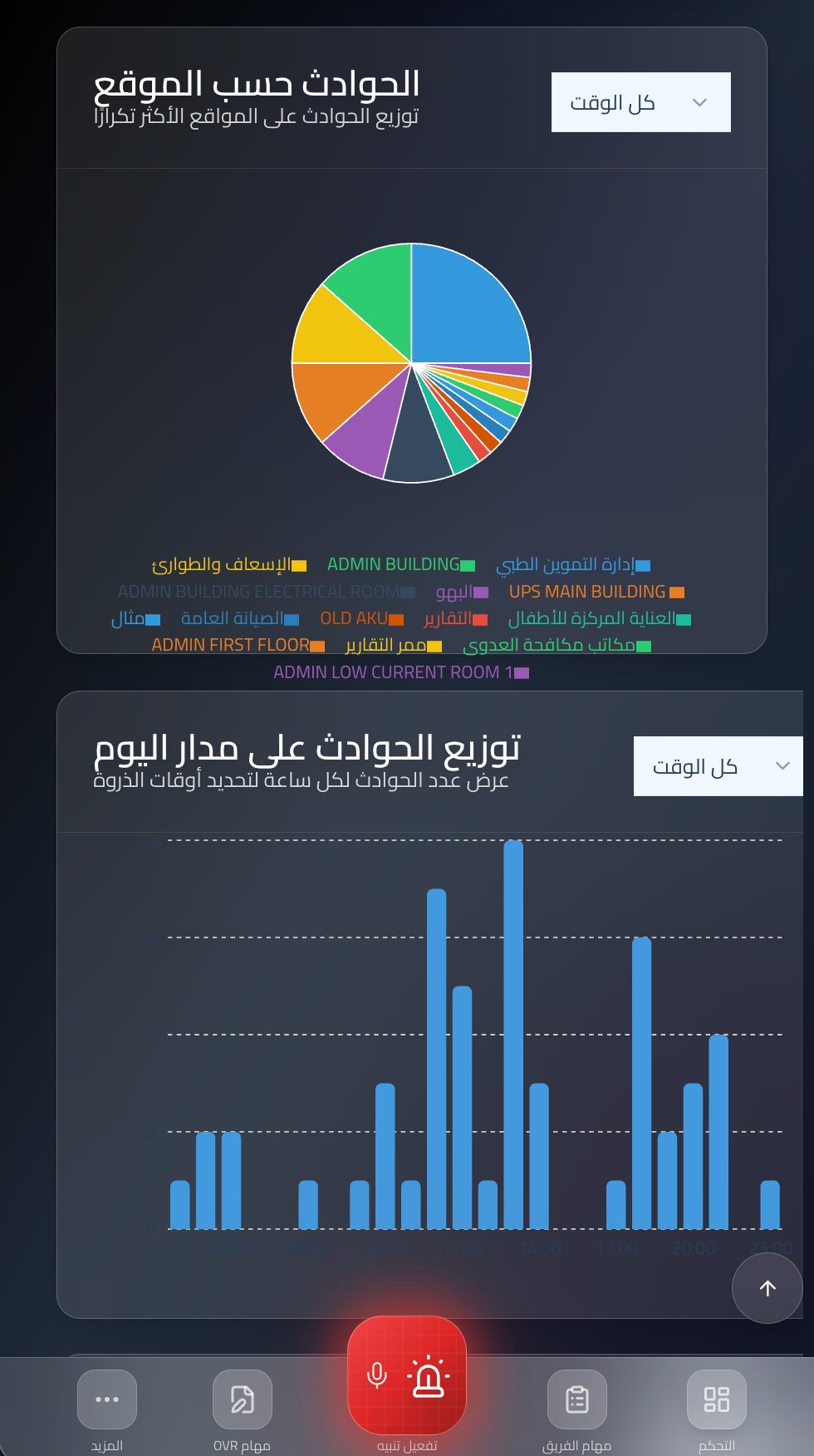The image size is (814, 1456).
Task: Click the orange color swatch next to OLD AKU
Action: click(397, 618)
